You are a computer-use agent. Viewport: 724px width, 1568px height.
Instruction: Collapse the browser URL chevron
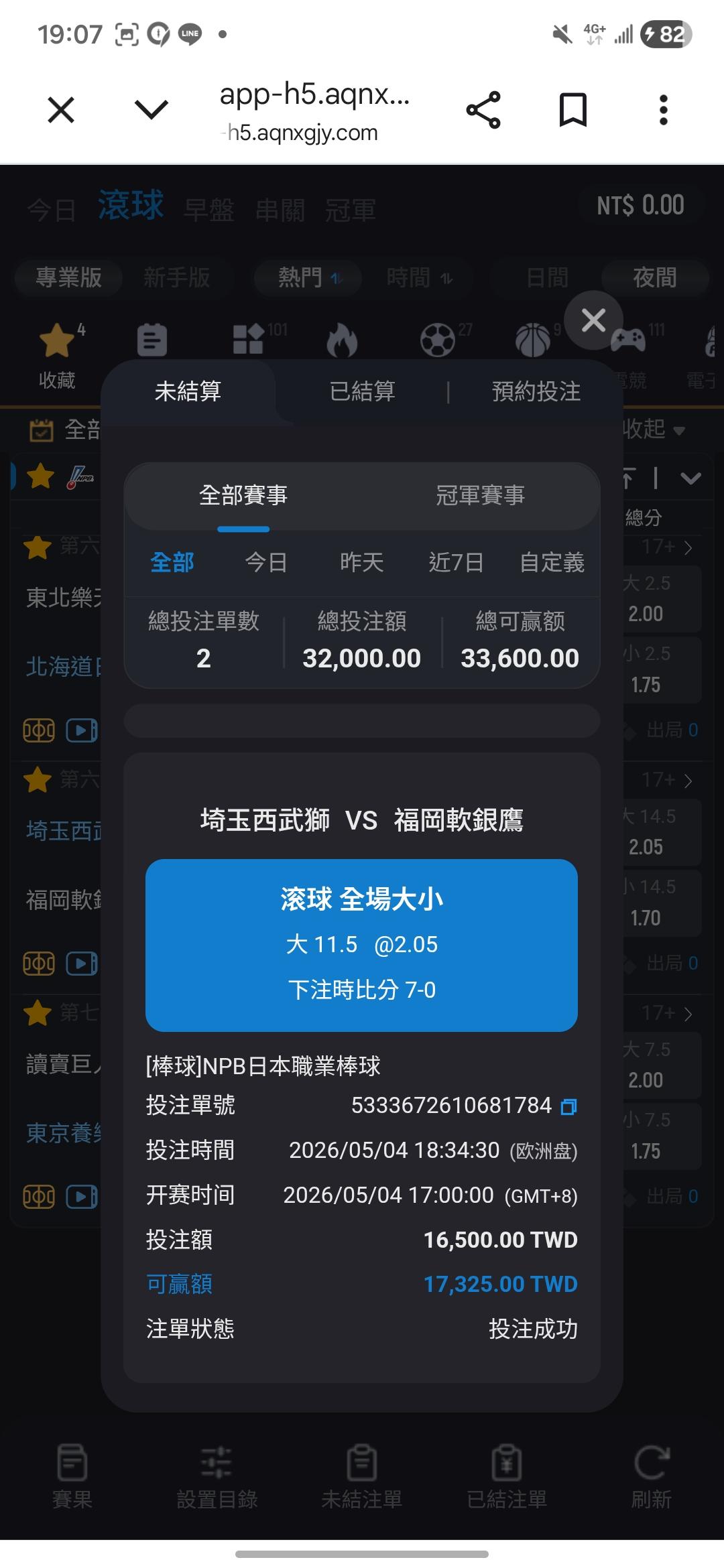click(152, 110)
